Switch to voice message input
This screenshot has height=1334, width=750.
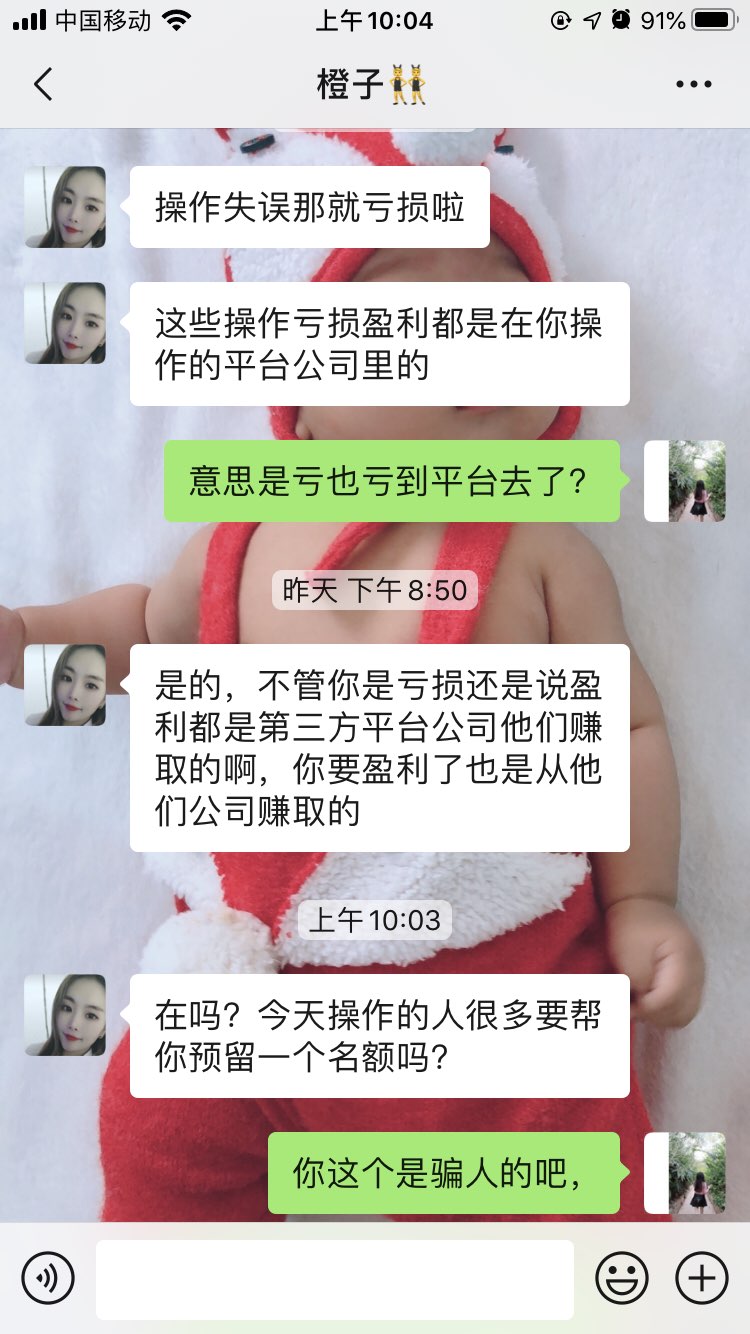click(48, 1278)
